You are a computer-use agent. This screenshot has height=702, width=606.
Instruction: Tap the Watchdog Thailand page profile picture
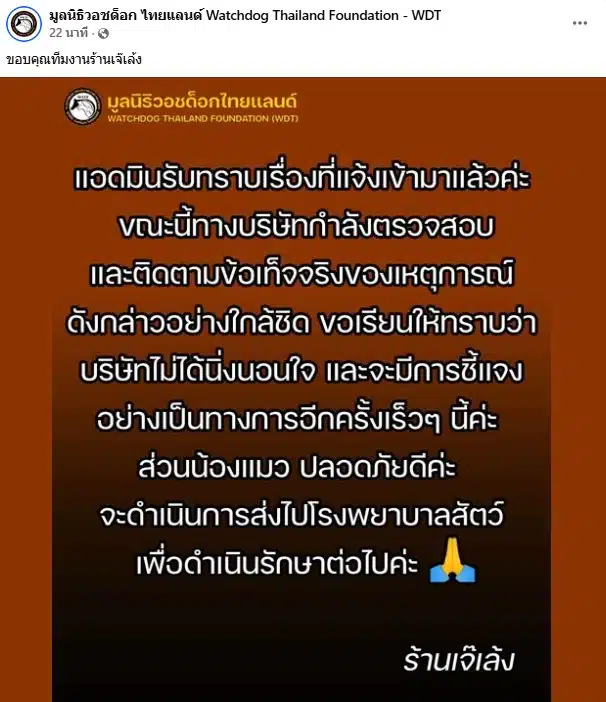pos(24,23)
